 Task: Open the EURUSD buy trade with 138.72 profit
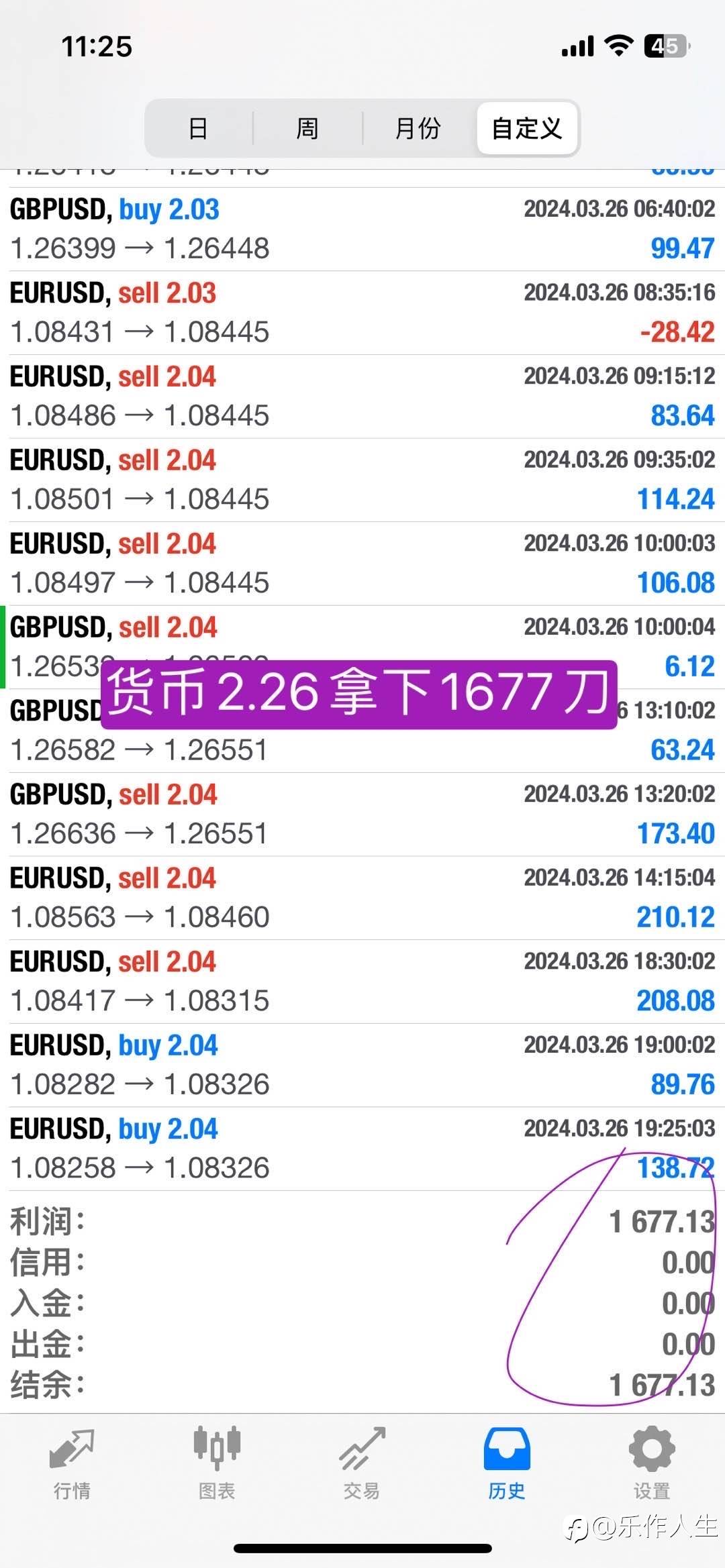tap(362, 1149)
